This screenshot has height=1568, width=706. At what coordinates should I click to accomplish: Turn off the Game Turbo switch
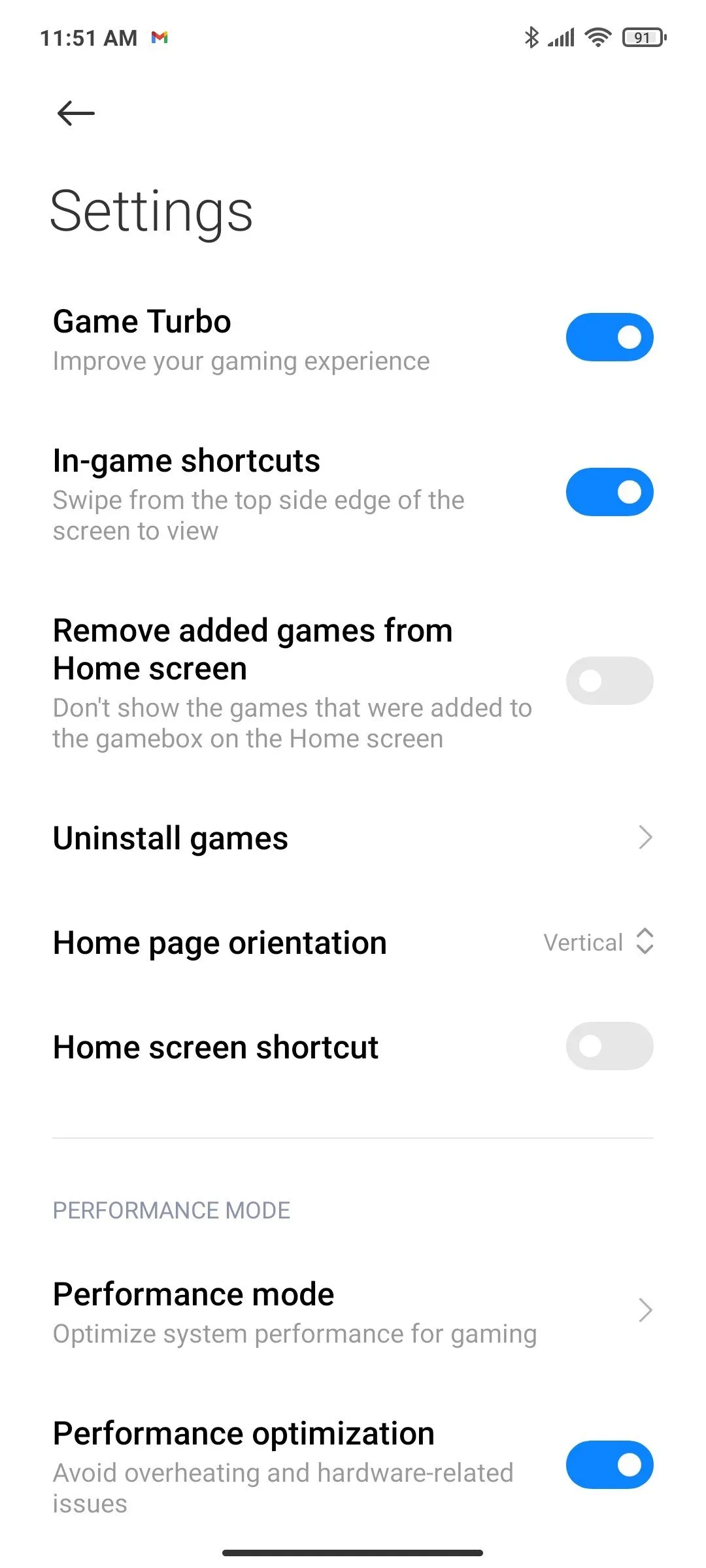[609, 337]
